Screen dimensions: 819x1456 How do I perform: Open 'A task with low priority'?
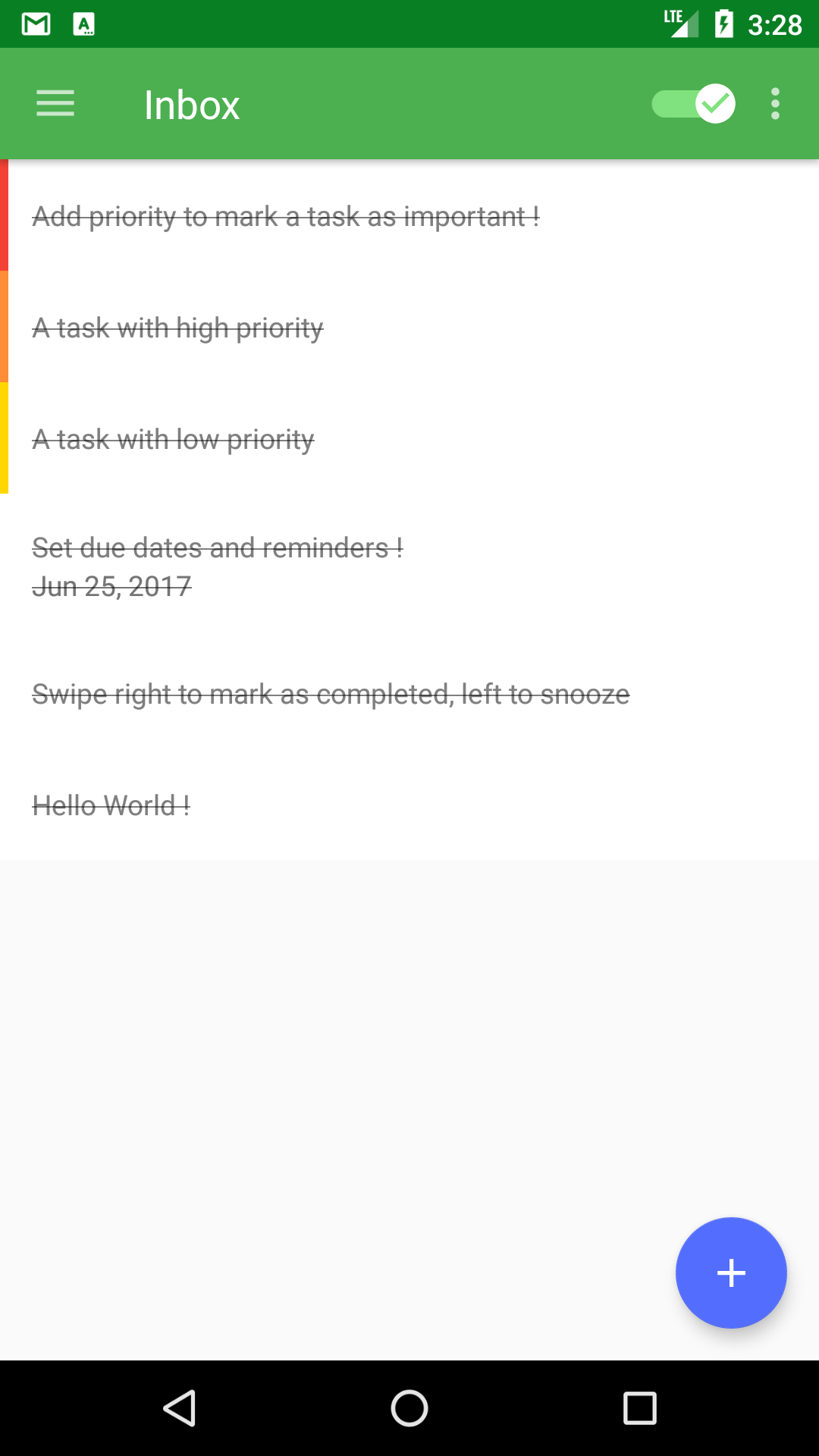click(173, 439)
